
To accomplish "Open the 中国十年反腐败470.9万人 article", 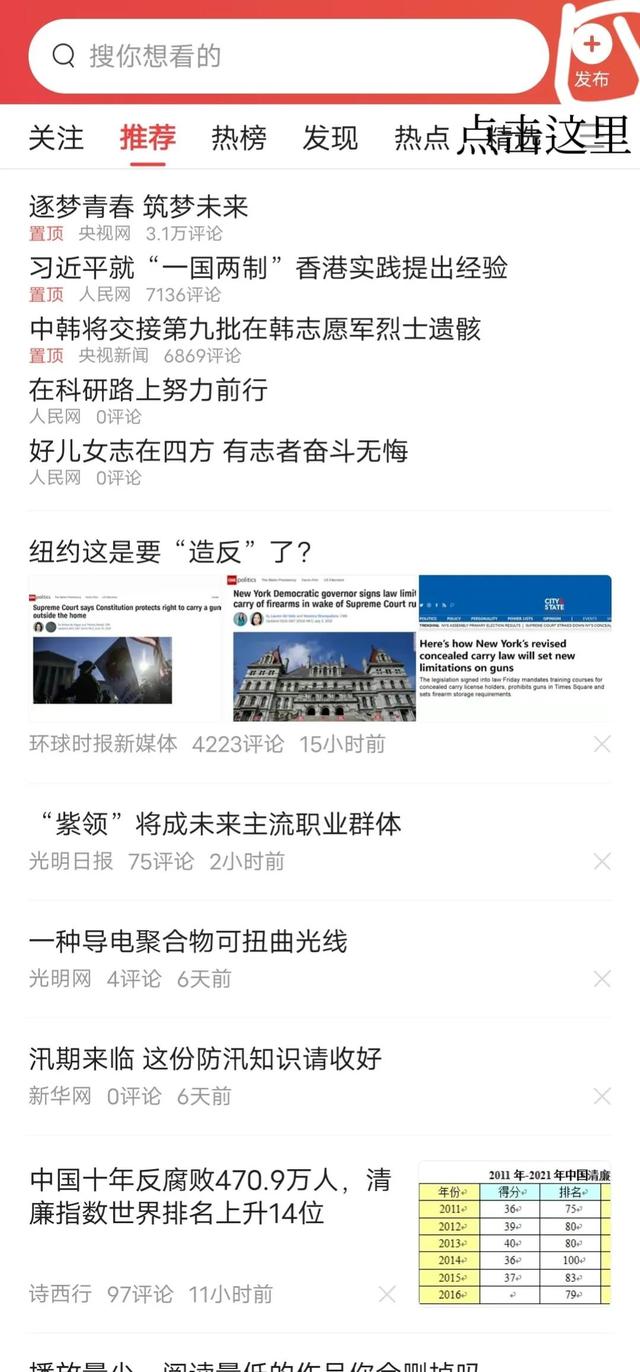I will (210, 1196).
